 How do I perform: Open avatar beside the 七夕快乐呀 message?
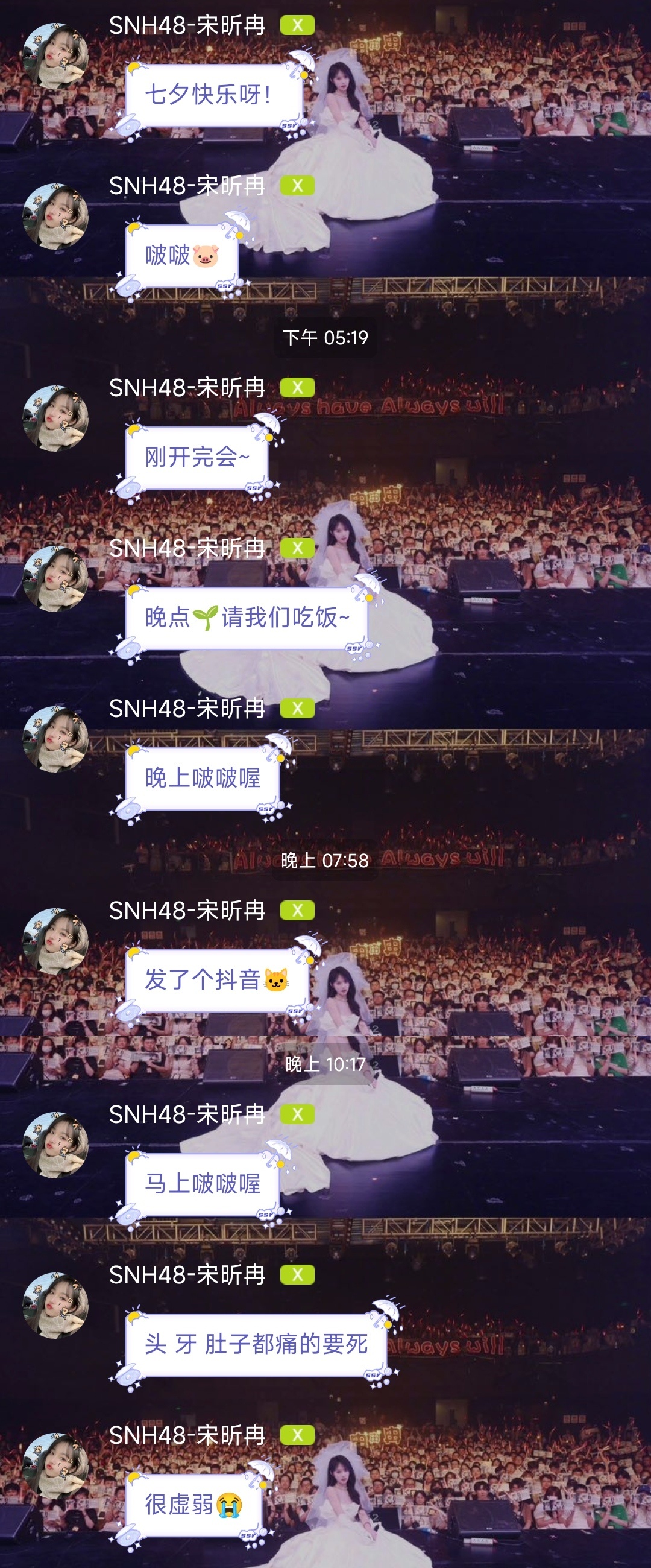point(55,56)
